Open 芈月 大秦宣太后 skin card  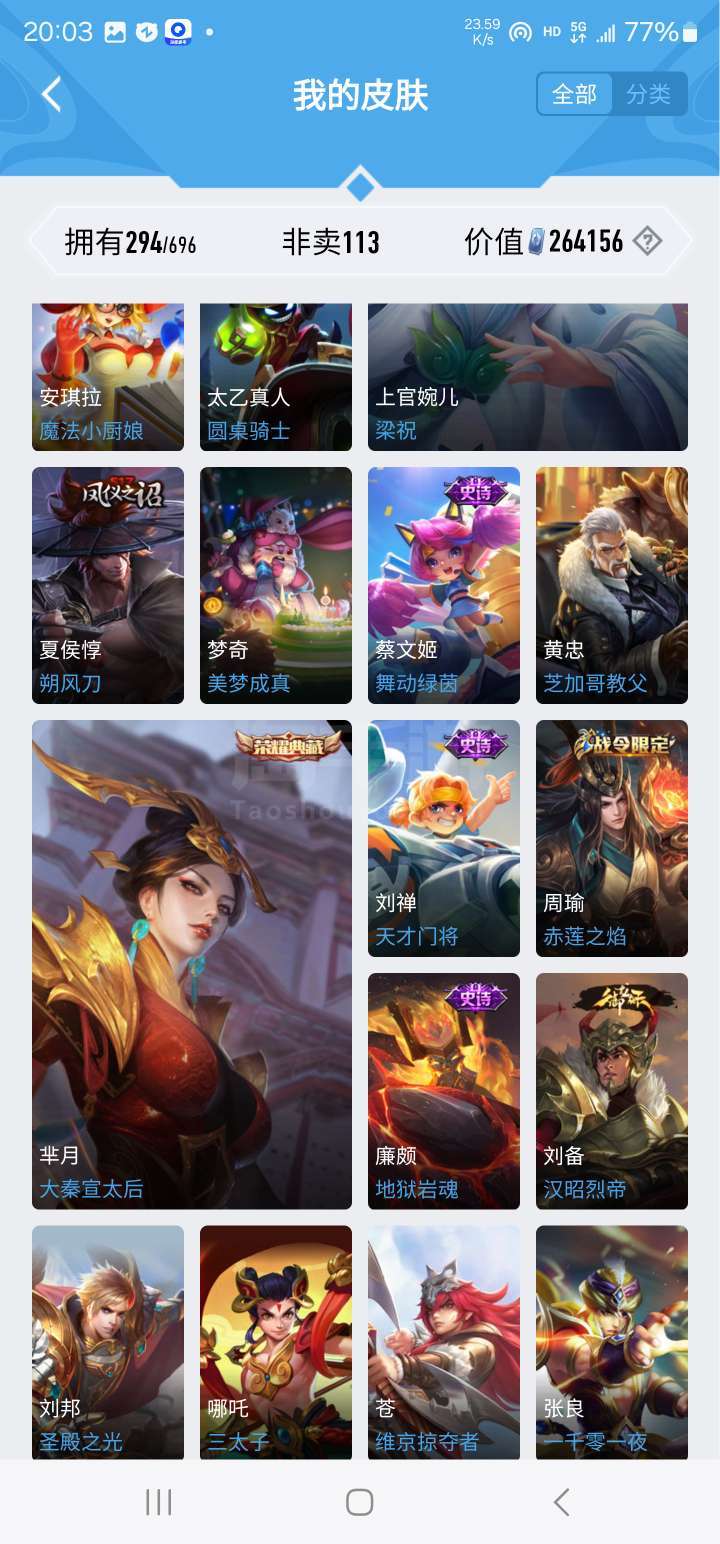[x=192, y=965]
